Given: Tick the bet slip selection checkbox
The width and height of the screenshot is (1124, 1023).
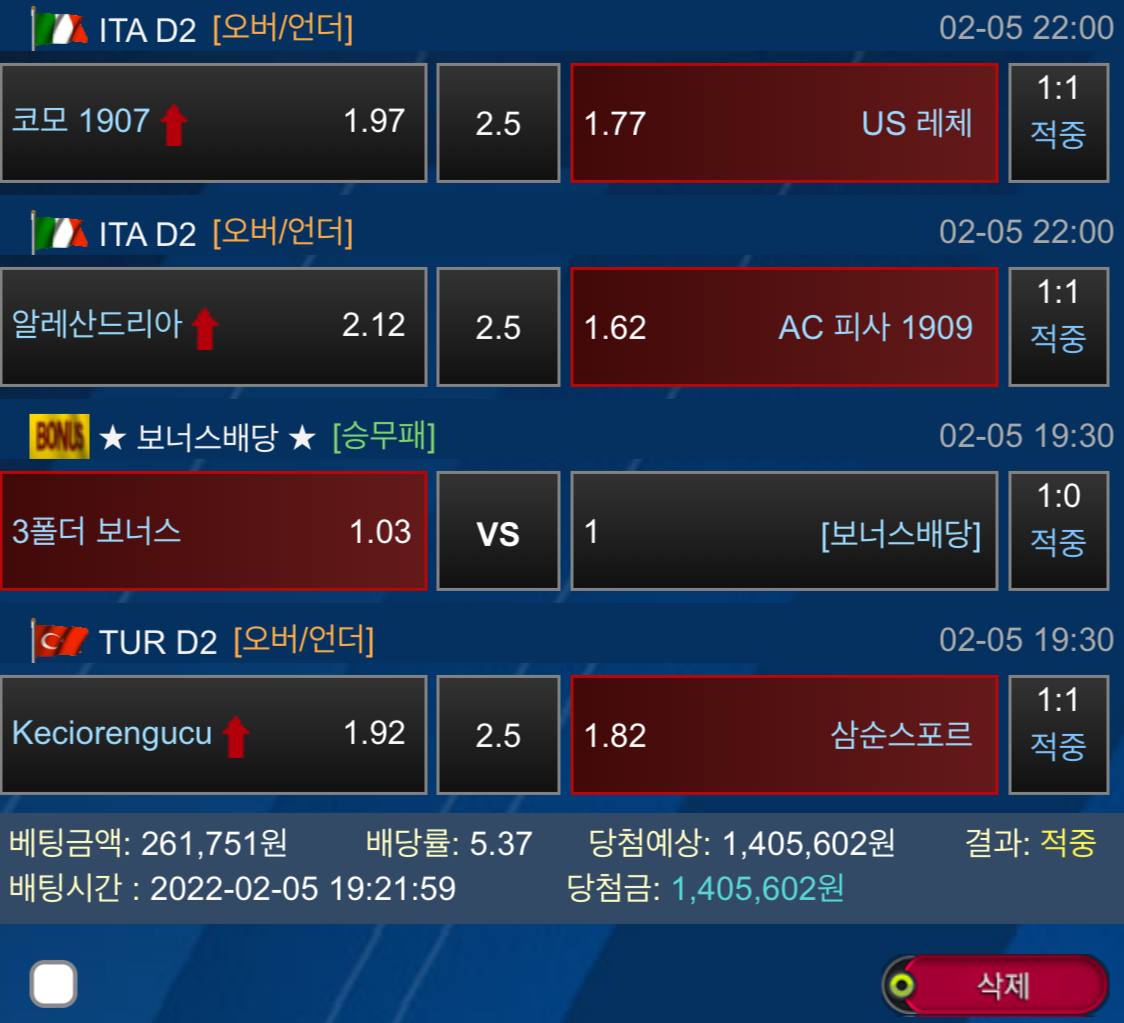Looking at the screenshot, I should tap(53, 984).
